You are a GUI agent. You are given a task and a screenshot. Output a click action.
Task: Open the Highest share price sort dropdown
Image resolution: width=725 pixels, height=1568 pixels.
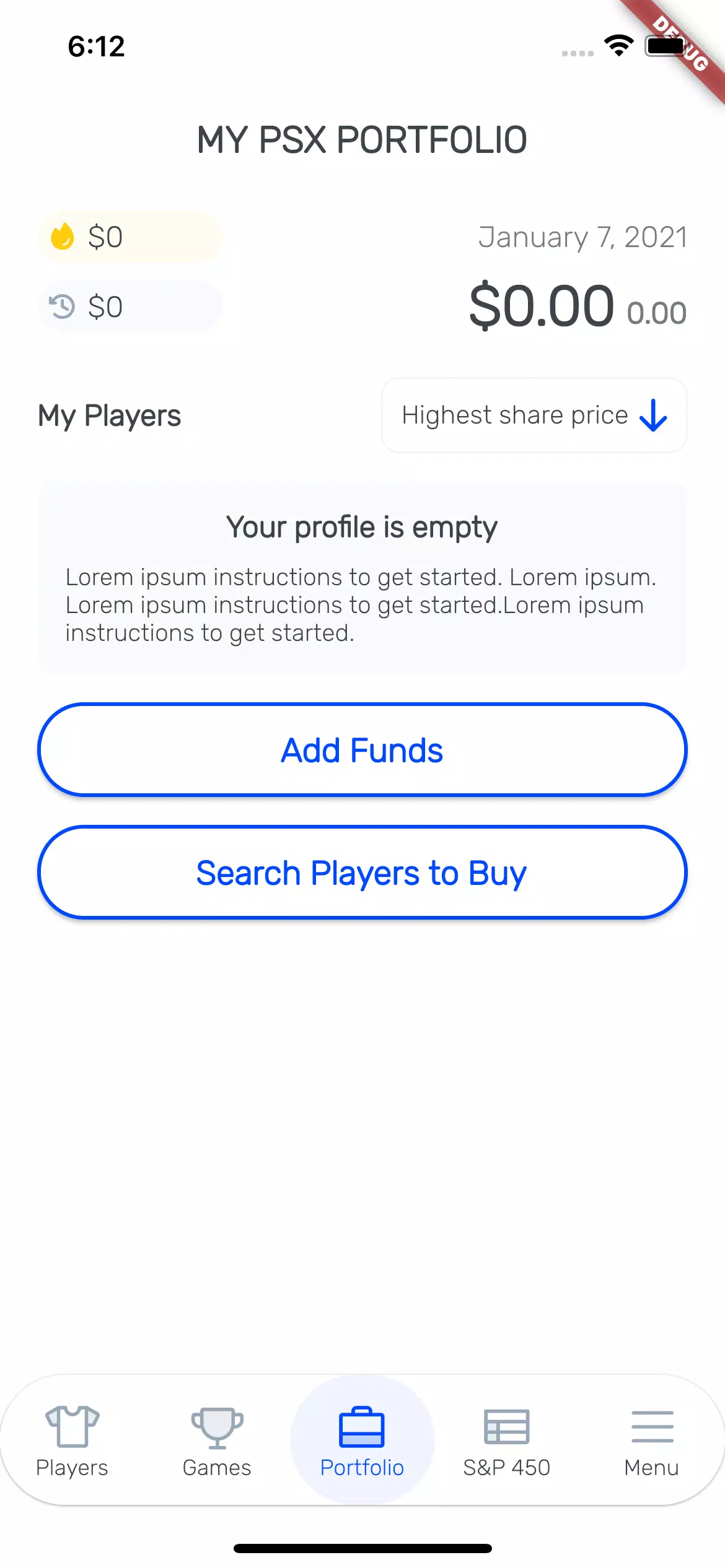tap(534, 416)
